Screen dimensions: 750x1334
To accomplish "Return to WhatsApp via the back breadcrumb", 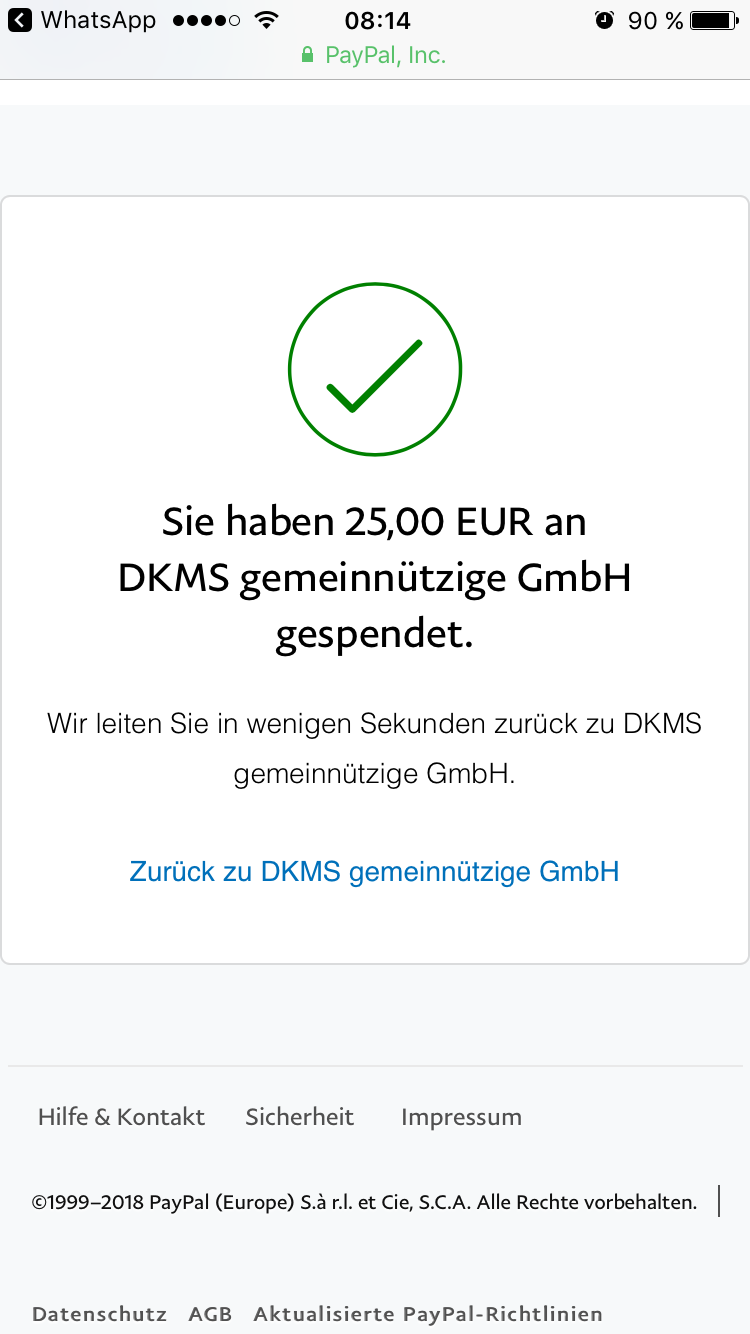I will pos(82,20).
